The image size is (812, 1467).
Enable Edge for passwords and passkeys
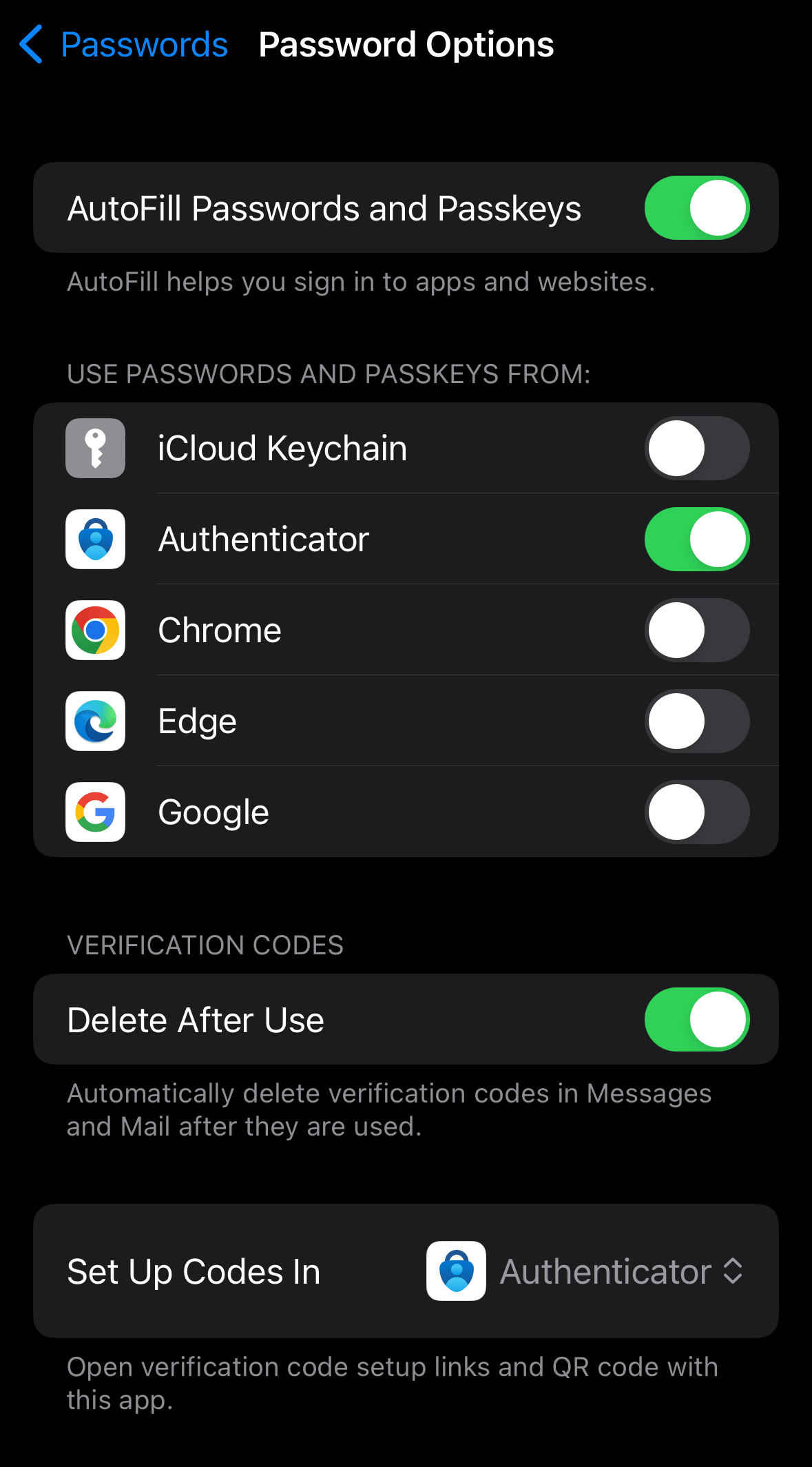point(696,721)
